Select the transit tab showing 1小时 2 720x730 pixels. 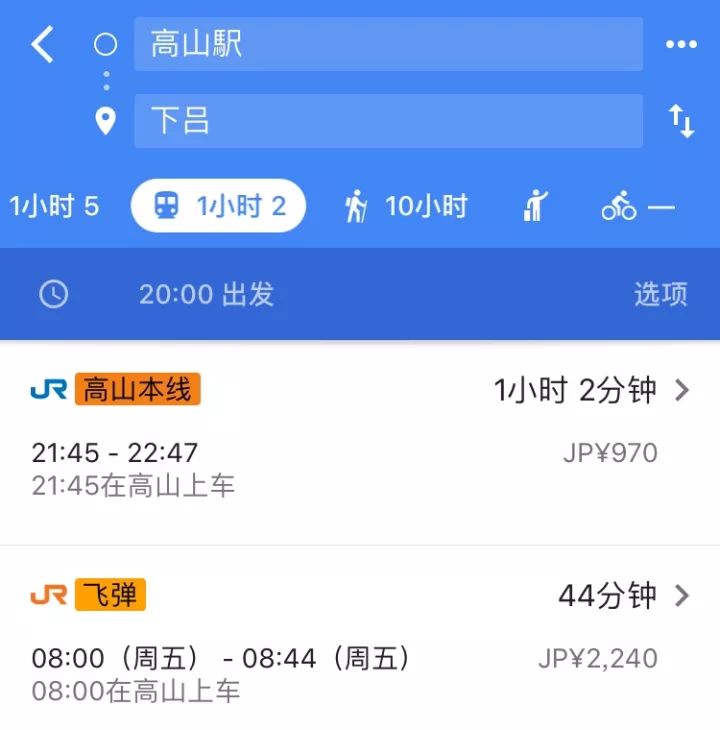click(x=217, y=206)
